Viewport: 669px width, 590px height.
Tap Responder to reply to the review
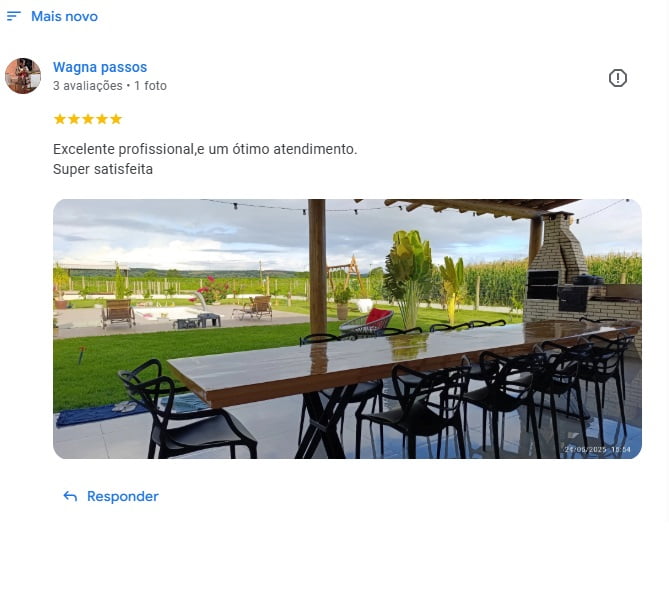111,496
